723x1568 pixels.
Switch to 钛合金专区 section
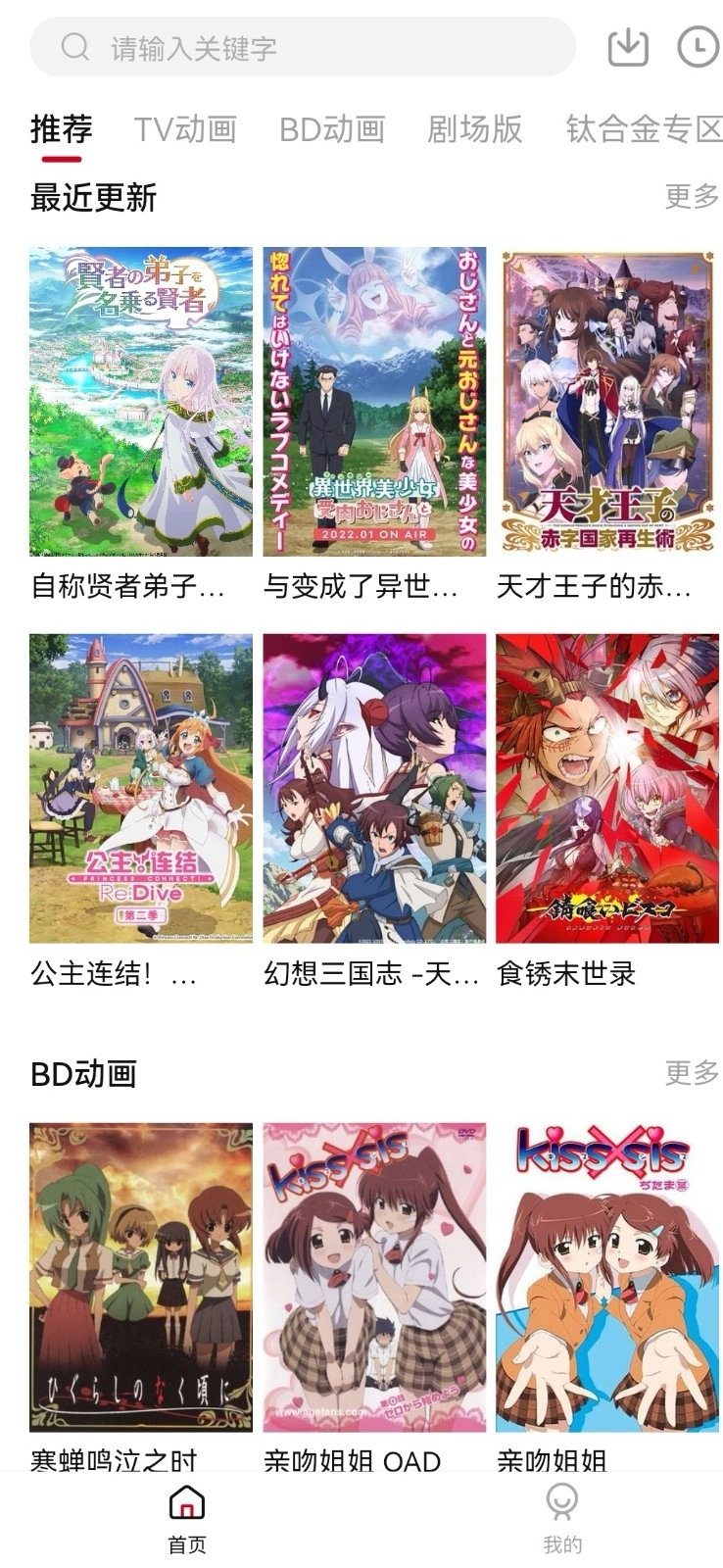tap(637, 128)
